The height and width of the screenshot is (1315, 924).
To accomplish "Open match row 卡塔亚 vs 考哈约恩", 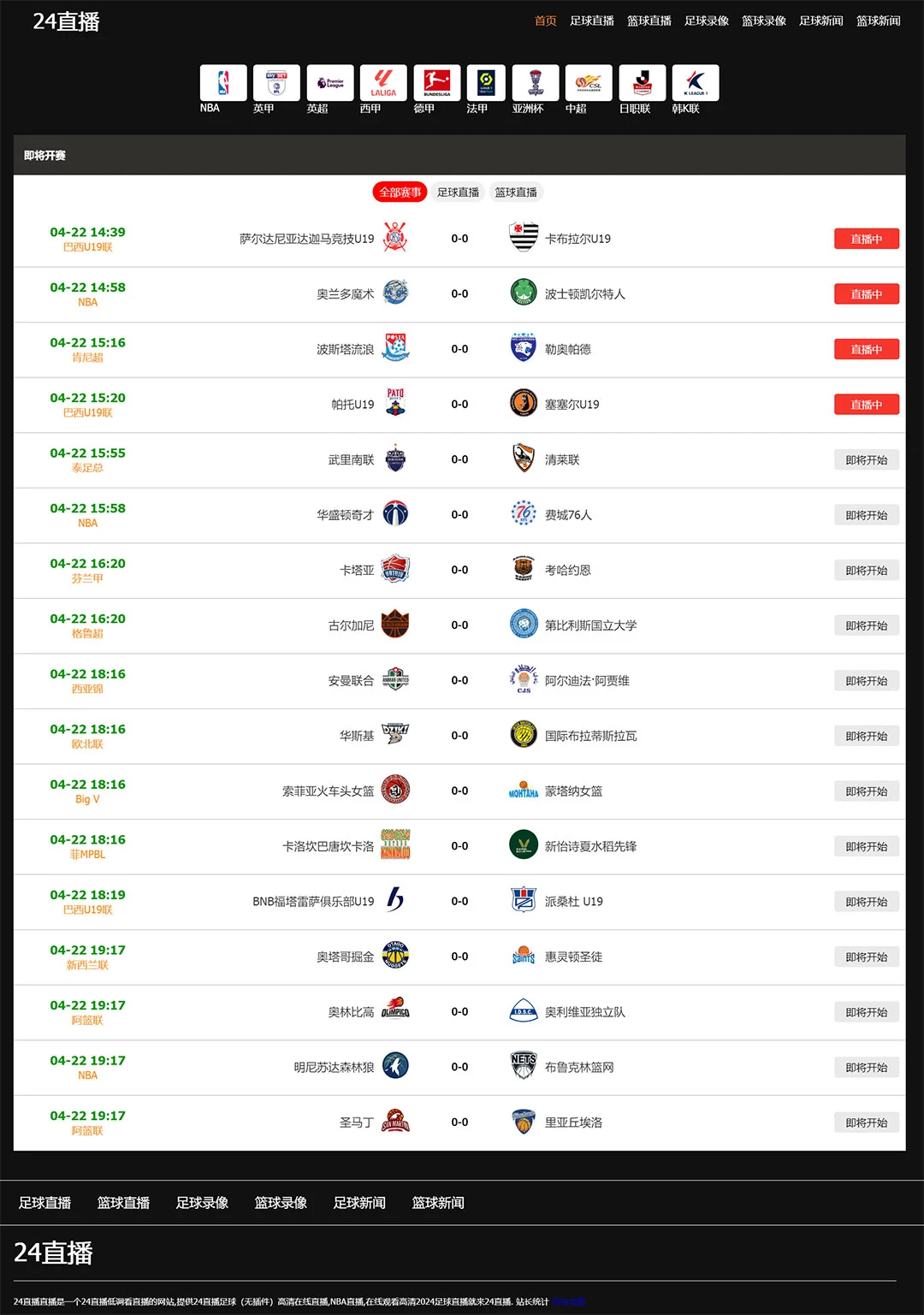I will coord(459,570).
